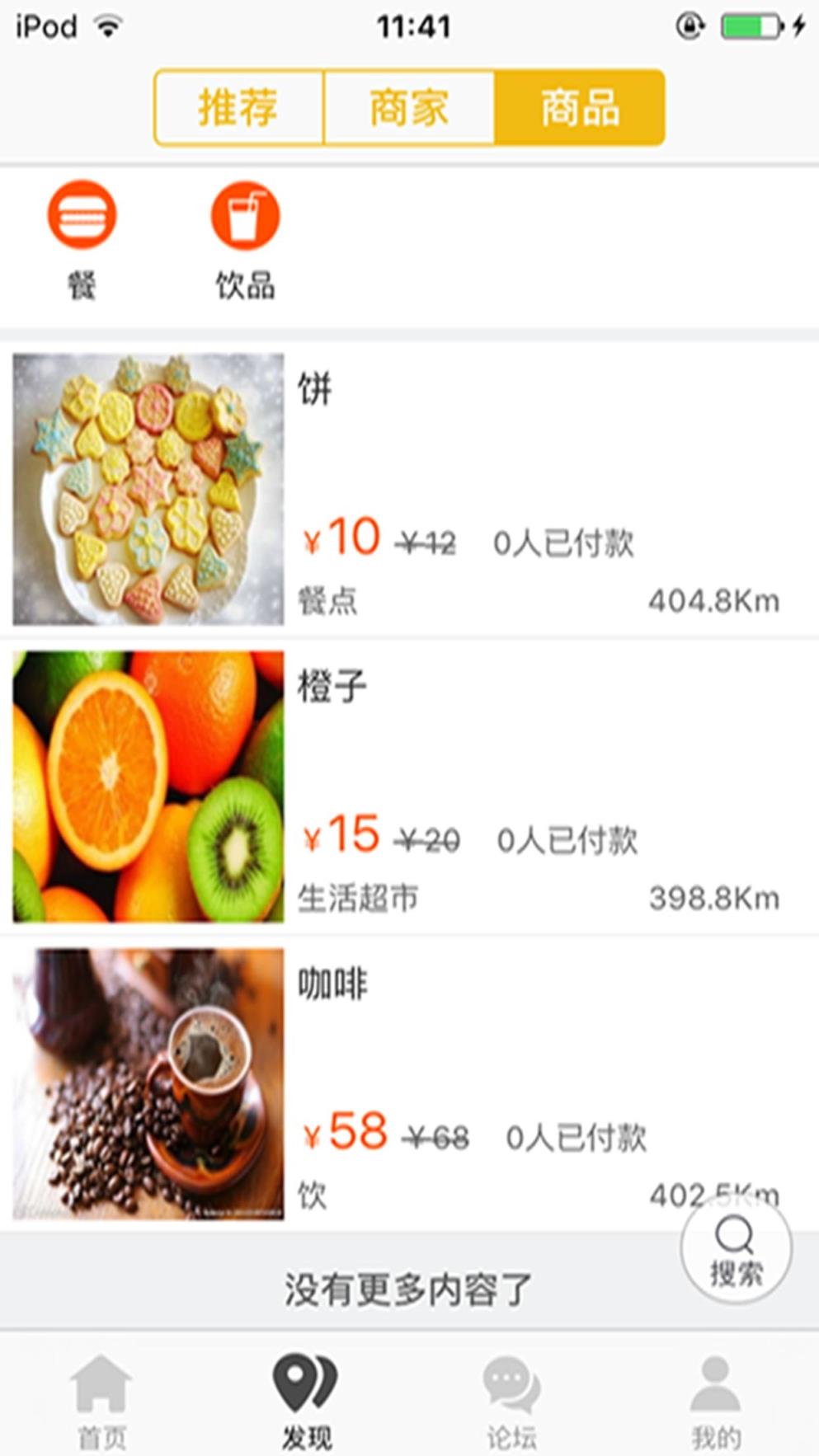Switch to the 推荐 recommended tab
The width and height of the screenshot is (819, 1456).
point(237,108)
